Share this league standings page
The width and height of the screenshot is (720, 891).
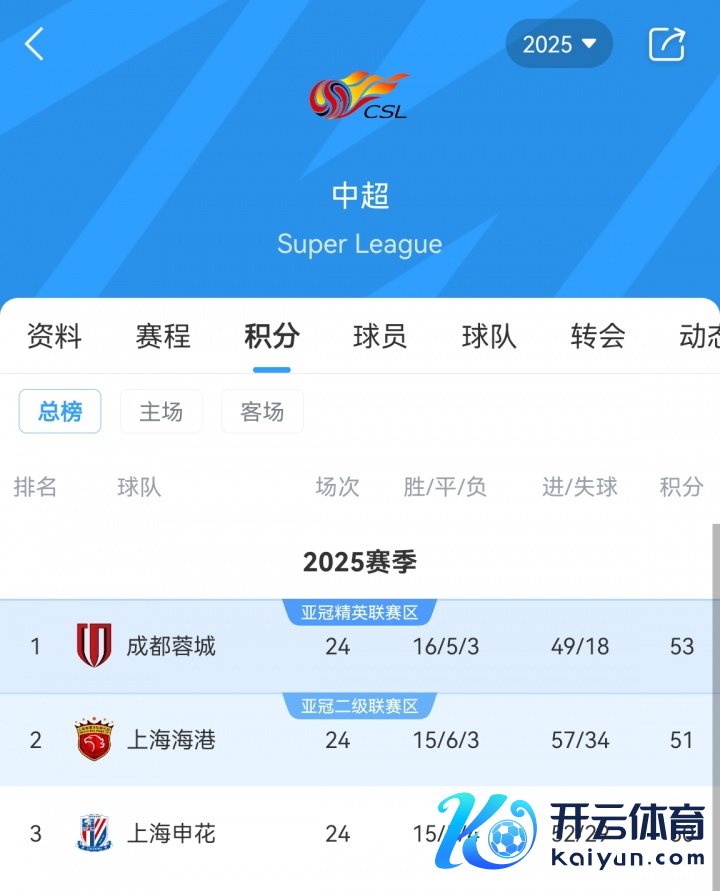(x=666, y=44)
